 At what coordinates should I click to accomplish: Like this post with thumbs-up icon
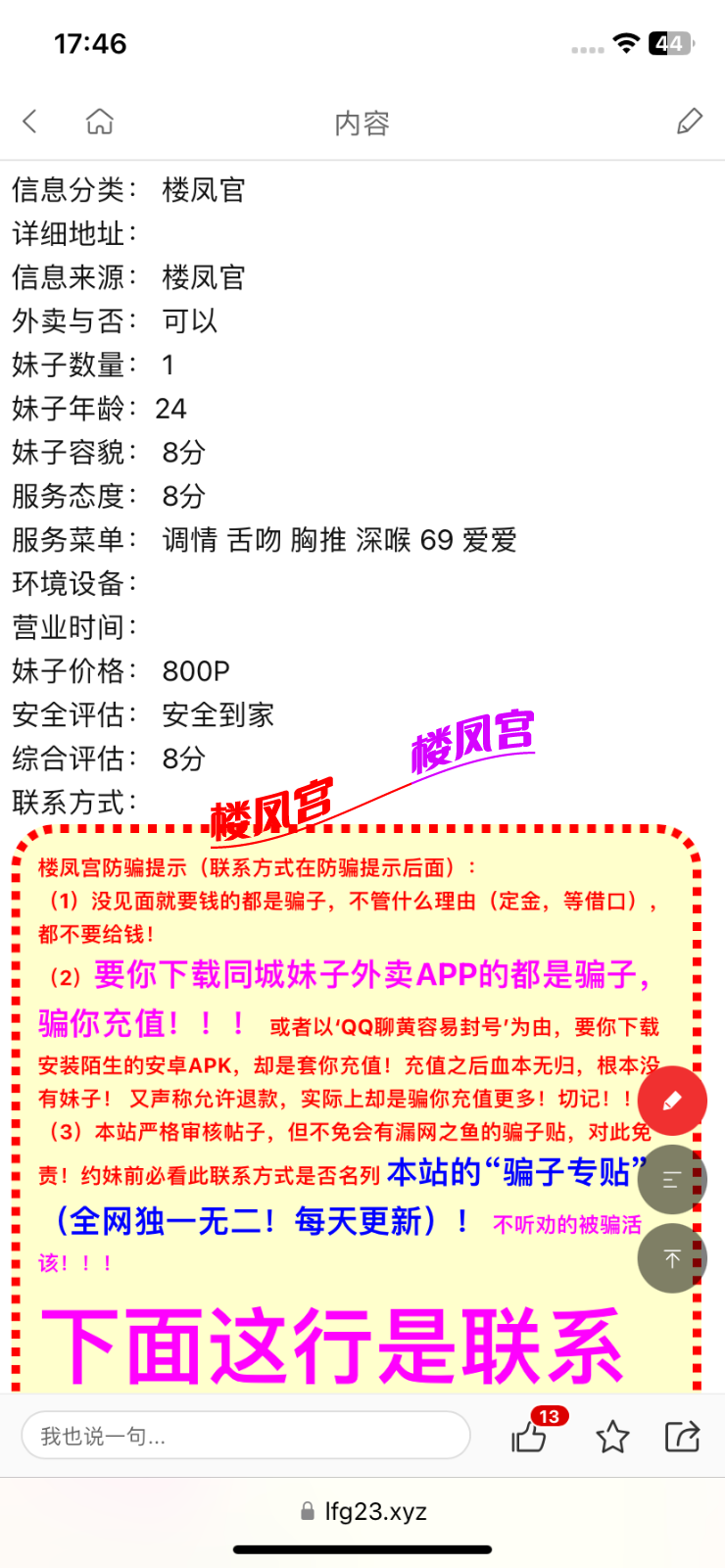pyautogui.click(x=529, y=1437)
